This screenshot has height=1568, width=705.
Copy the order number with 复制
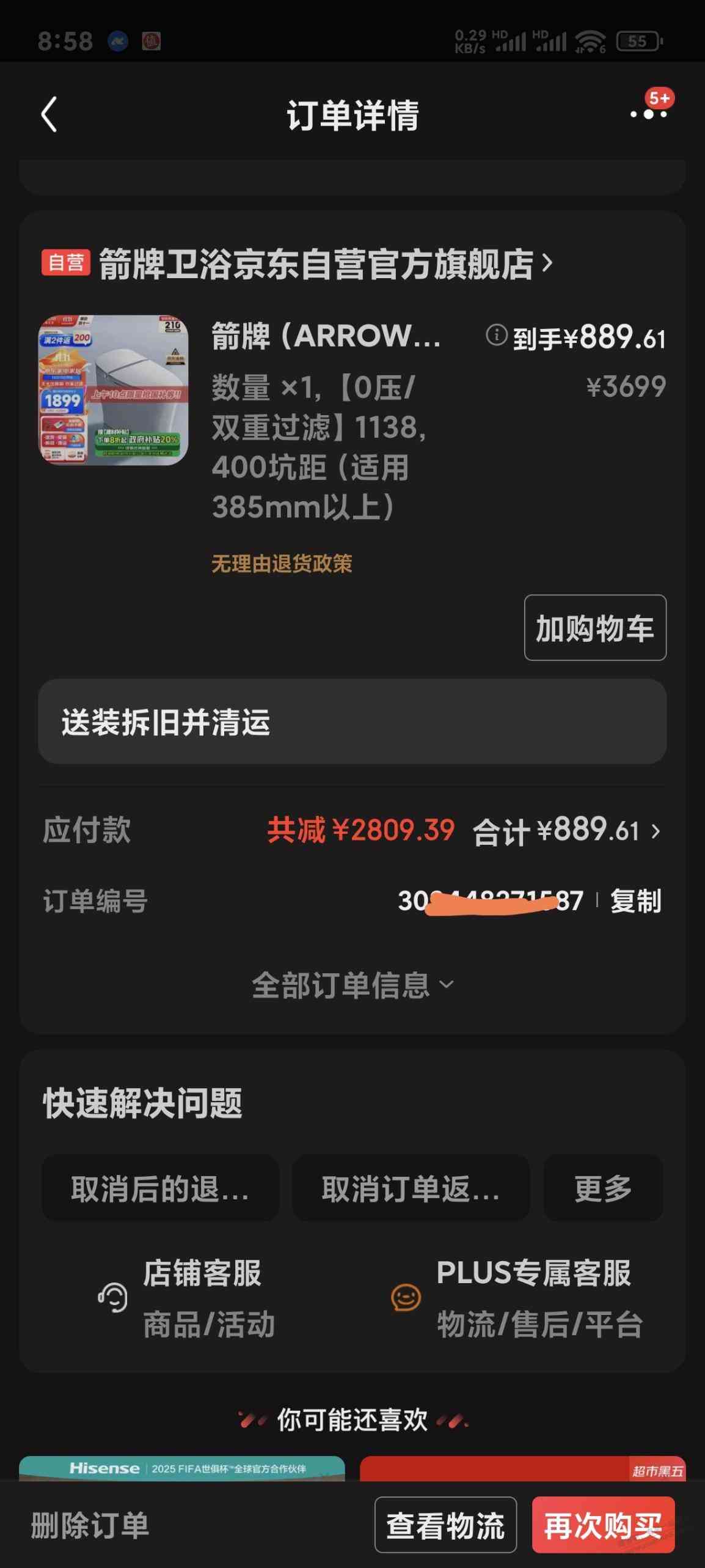click(635, 901)
